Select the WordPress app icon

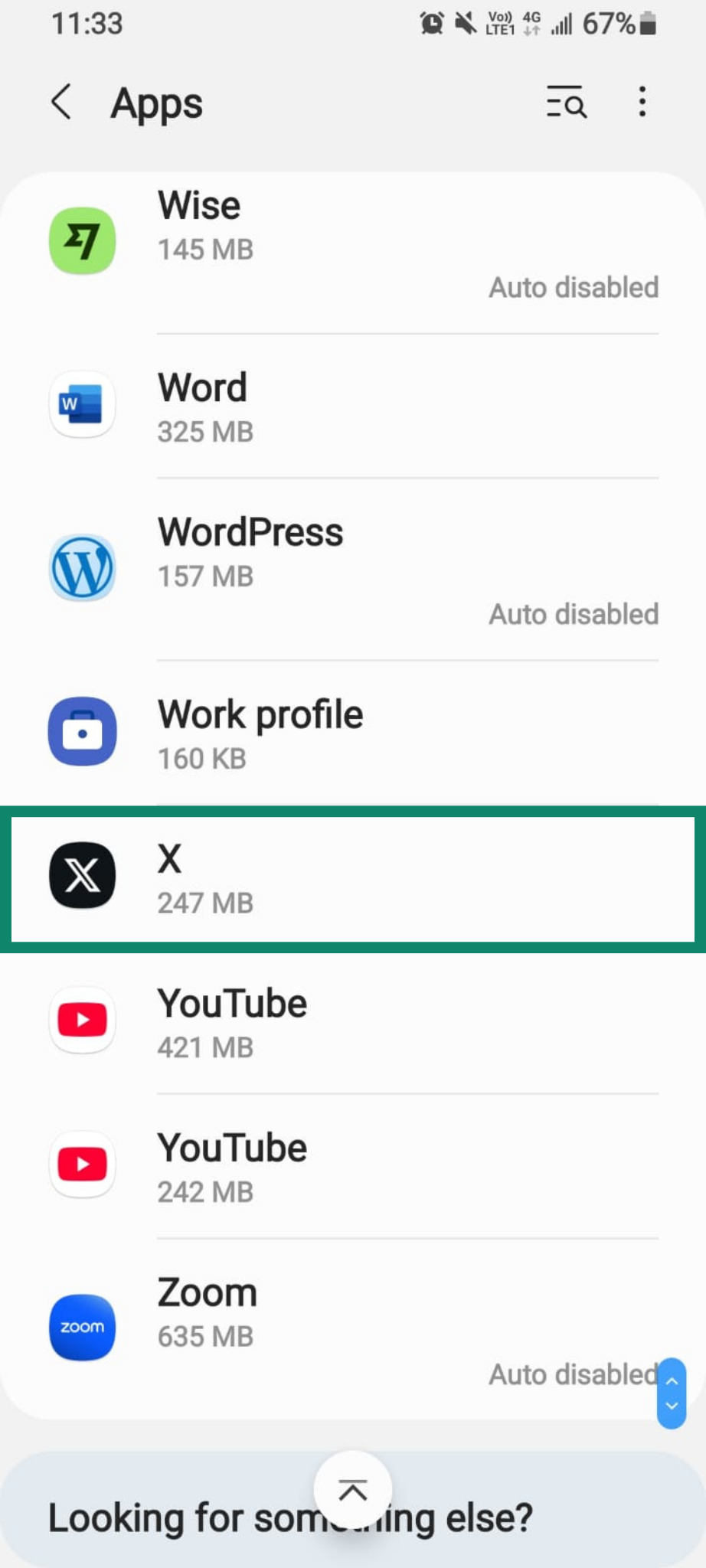tap(82, 567)
